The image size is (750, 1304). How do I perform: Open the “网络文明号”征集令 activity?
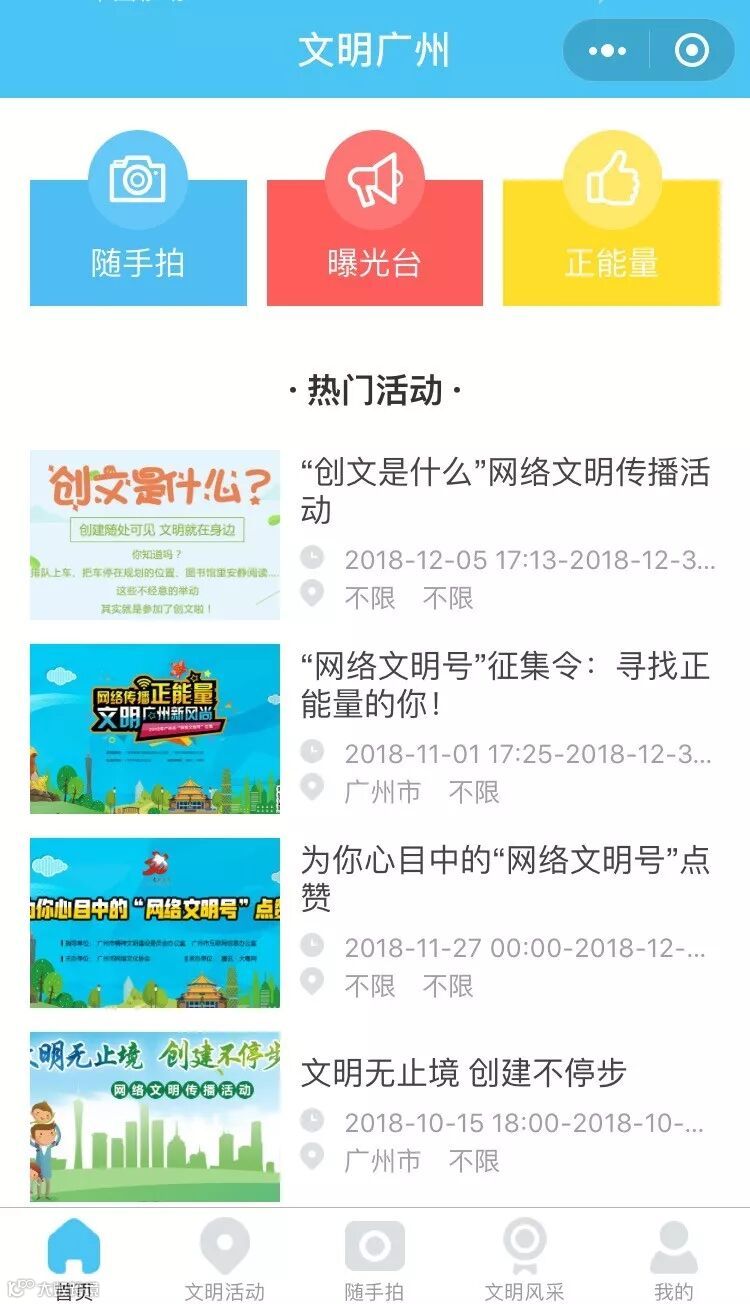[x=375, y=729]
